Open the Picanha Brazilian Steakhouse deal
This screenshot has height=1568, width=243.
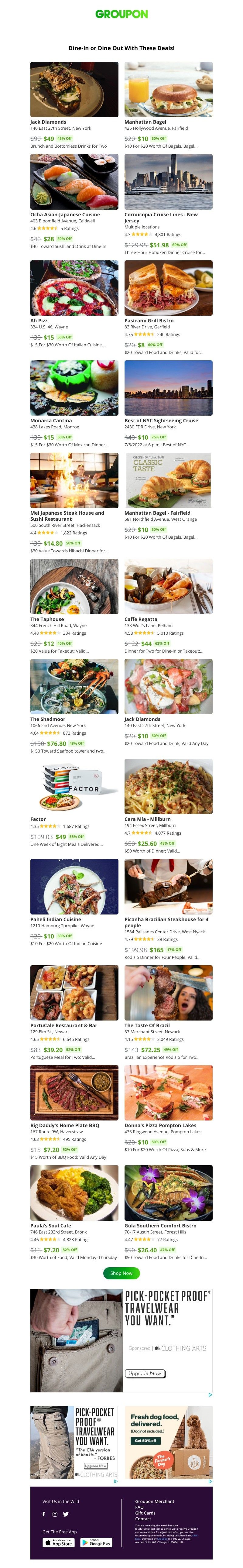168,886
